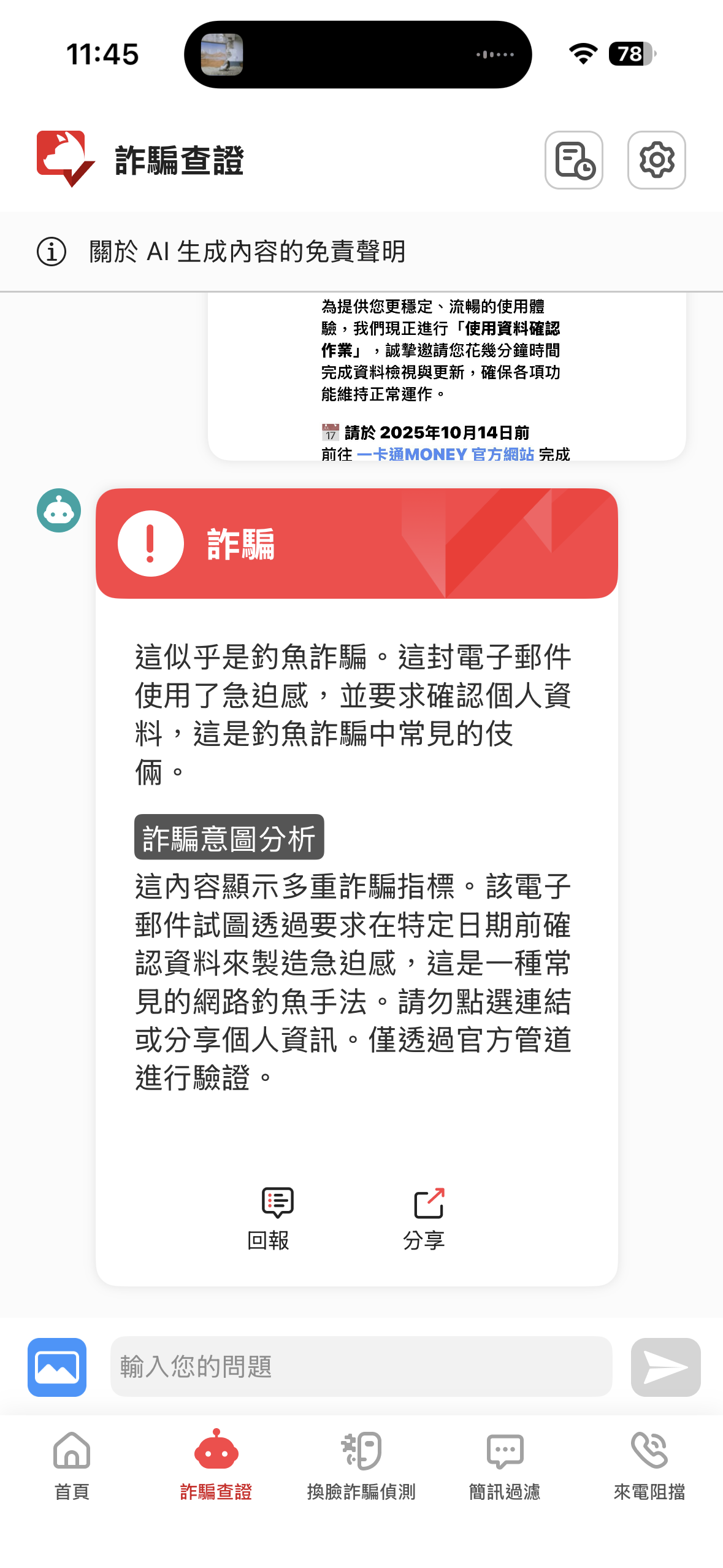Go to the 換臉詐騙偵測 tab
This screenshot has height=1568, width=723.
tap(361, 1466)
